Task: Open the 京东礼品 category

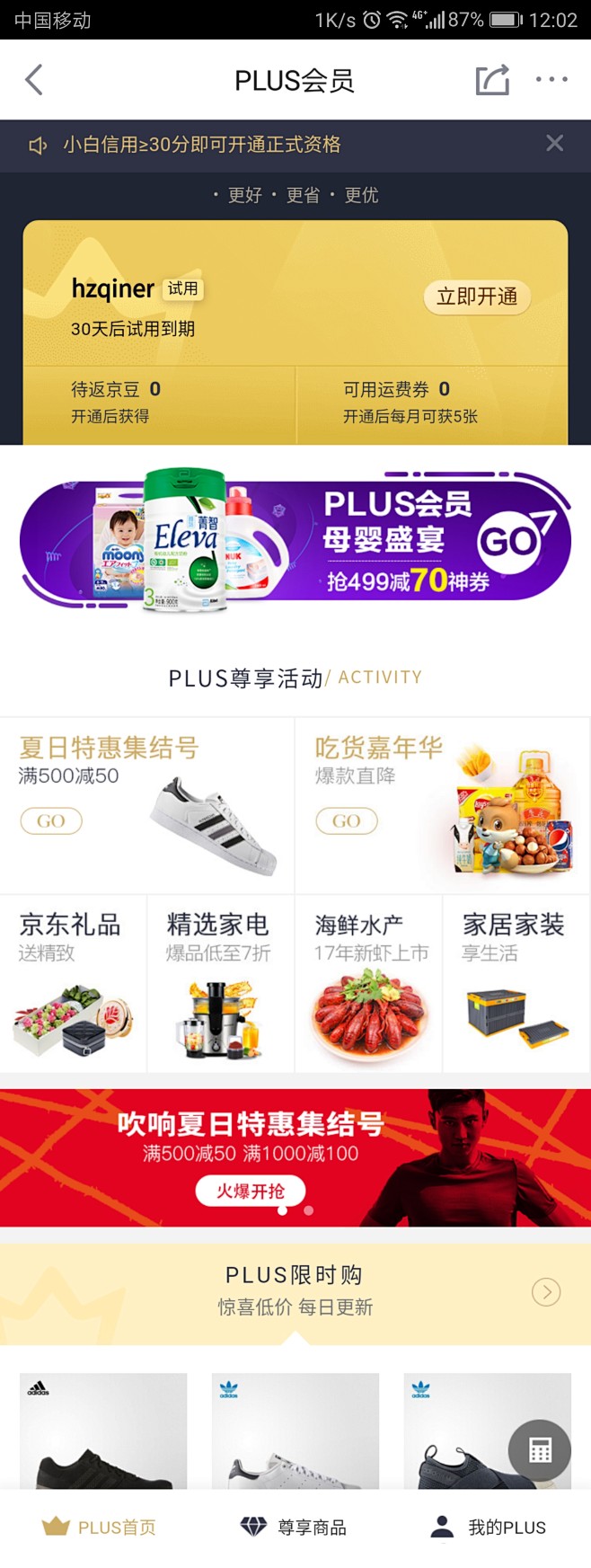Action: coord(73,982)
